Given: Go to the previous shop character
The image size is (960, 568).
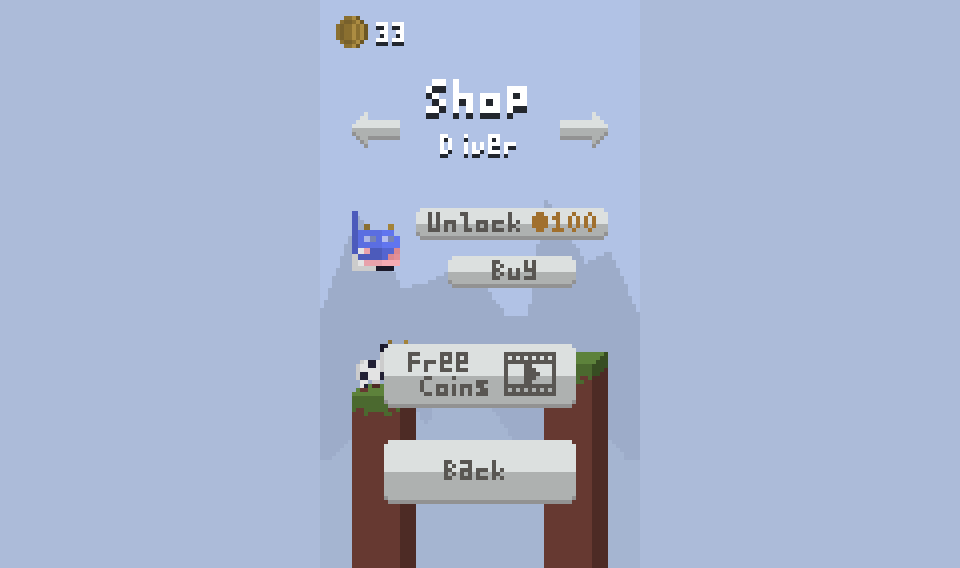Looking at the screenshot, I should click(376, 129).
